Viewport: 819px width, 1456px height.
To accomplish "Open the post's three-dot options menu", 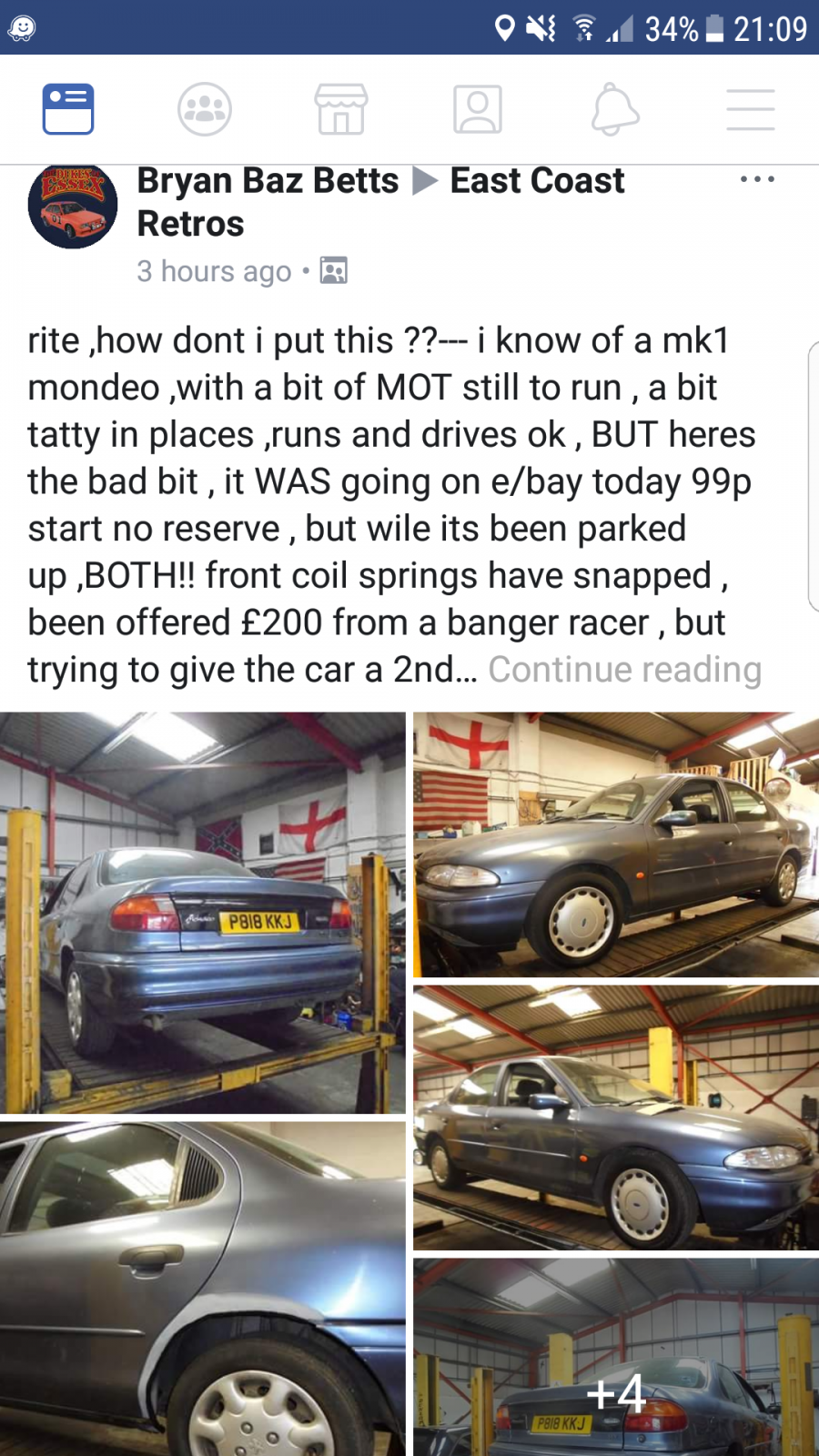I will point(757,179).
